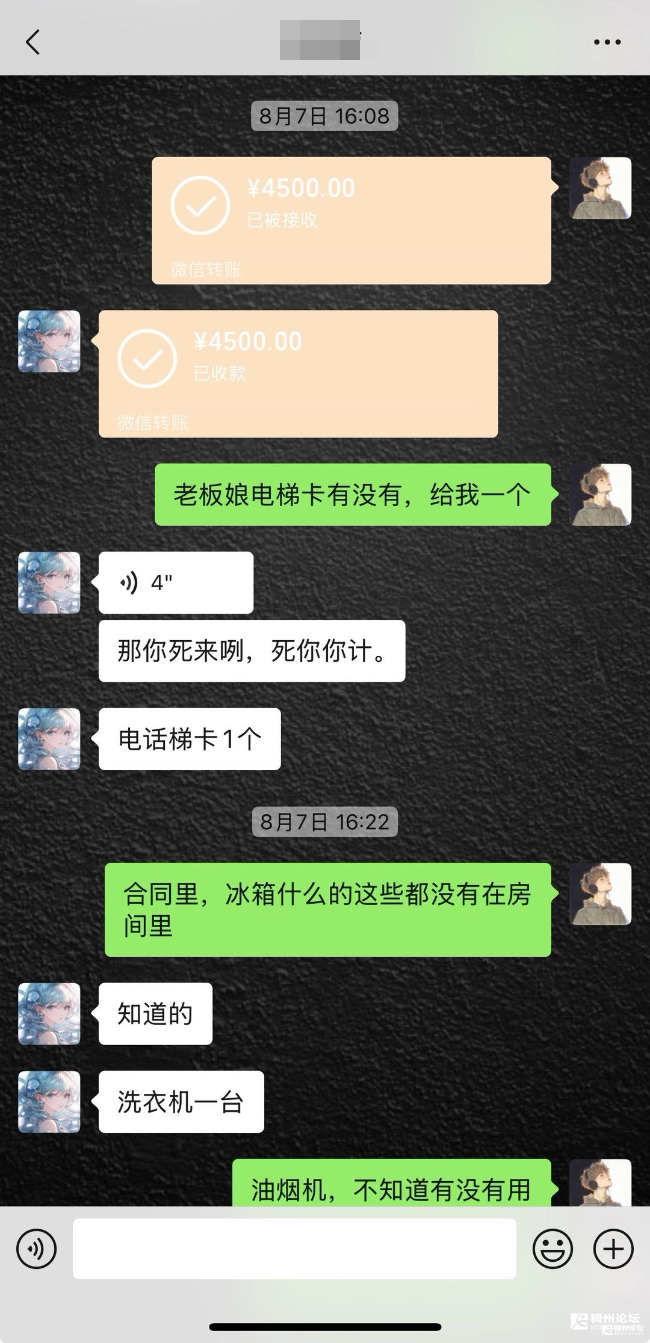Open the sent ¥4500.00 transfer marked 已被接收
Screen dimensions: 650x1343
[x=351, y=220]
